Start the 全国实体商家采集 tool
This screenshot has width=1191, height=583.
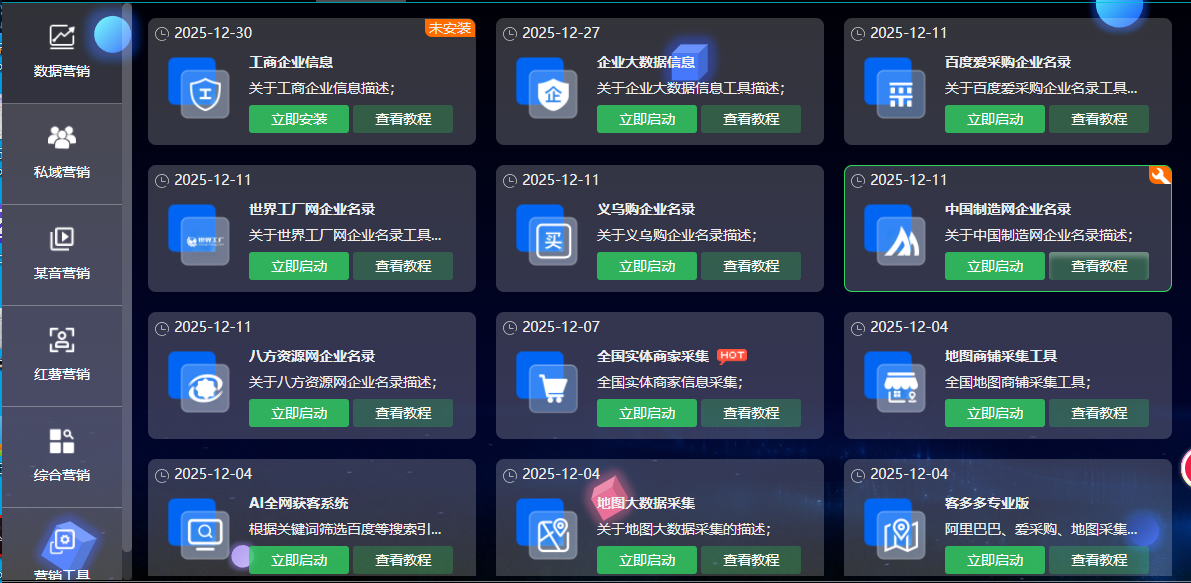(647, 413)
